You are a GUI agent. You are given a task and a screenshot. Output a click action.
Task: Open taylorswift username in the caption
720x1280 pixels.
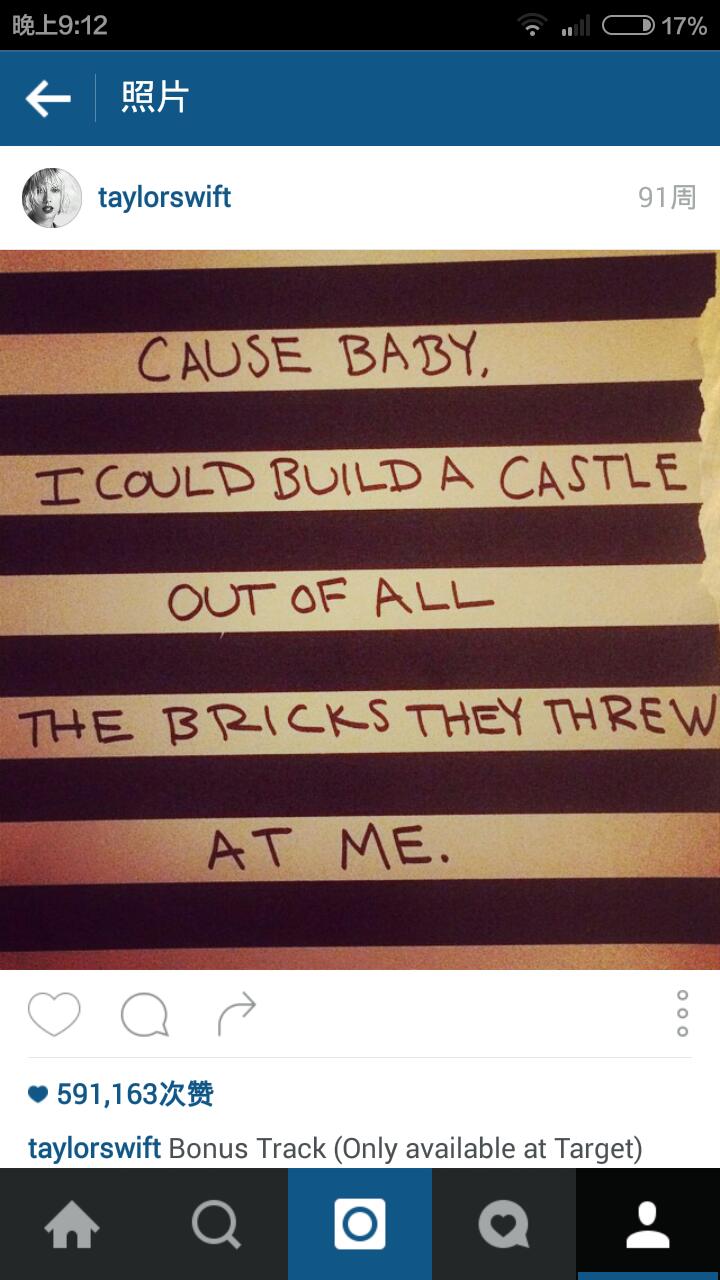click(x=94, y=1148)
